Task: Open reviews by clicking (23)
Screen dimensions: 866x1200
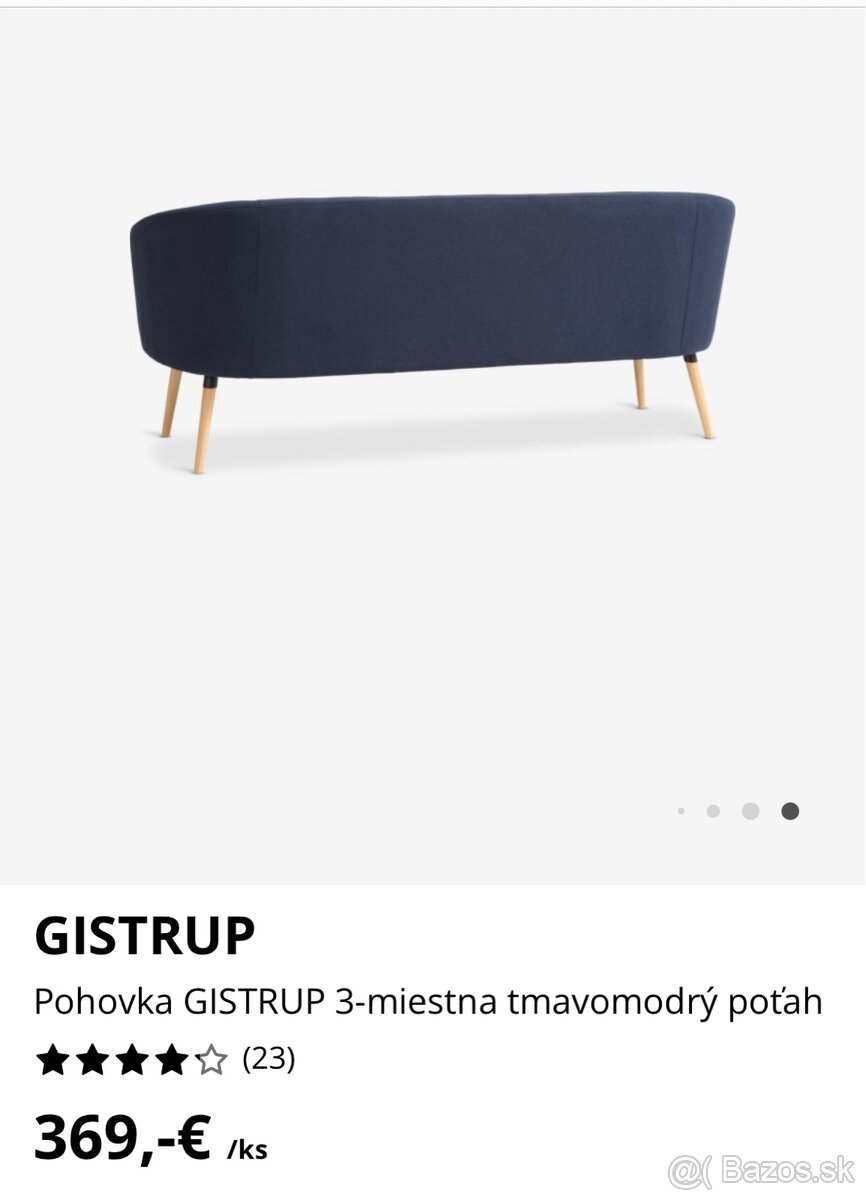Action: point(268,1058)
